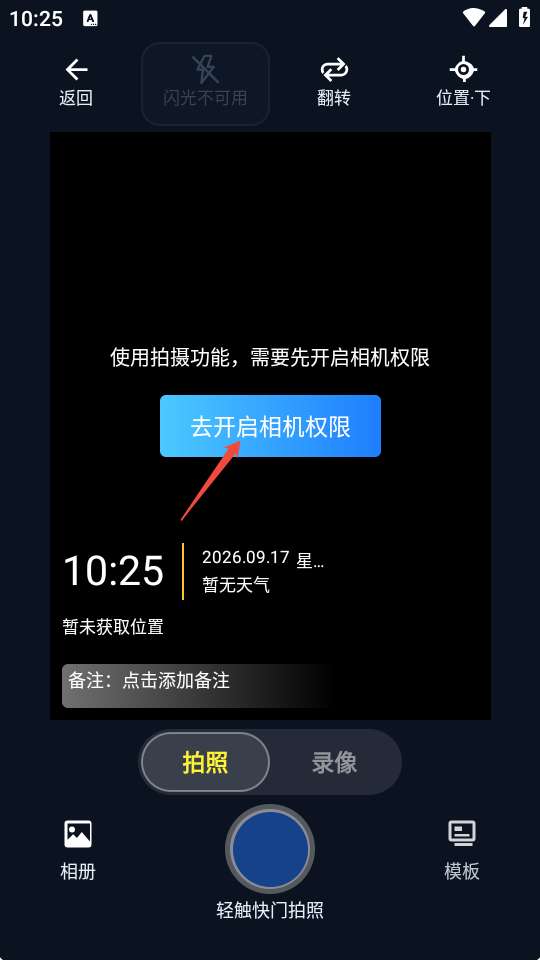Image resolution: width=540 pixels, height=960 pixels.
Task: Tap the round shutter button
Action: (x=270, y=849)
